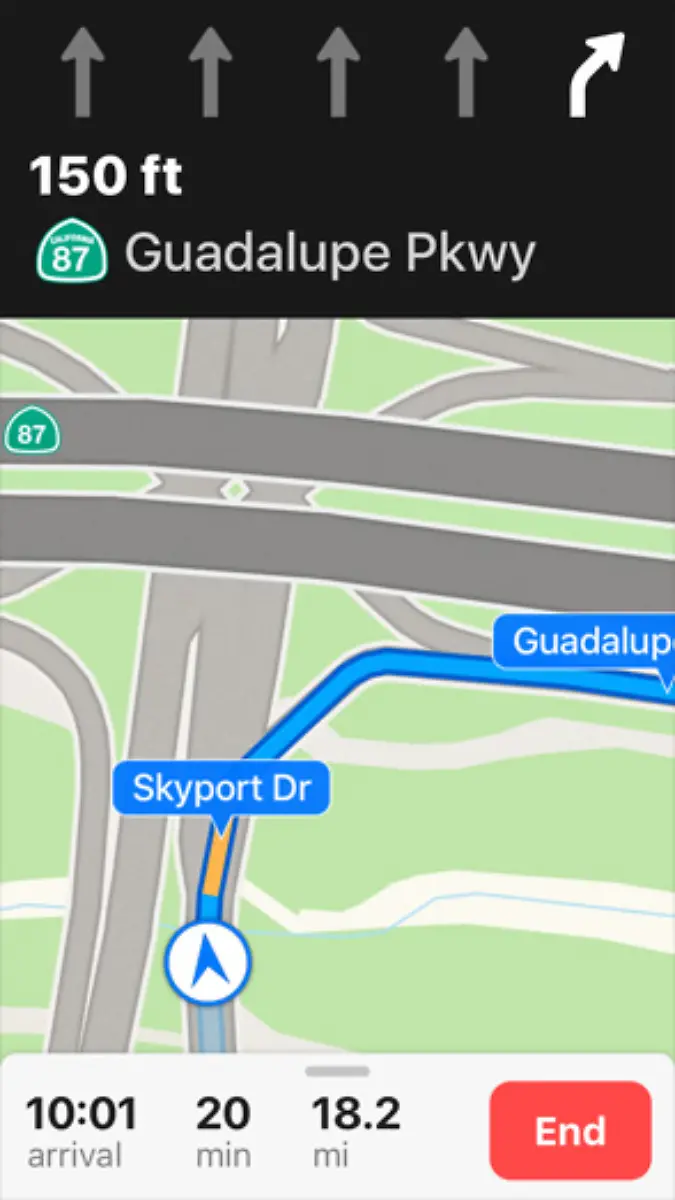Expand the route details card handle
The height and width of the screenshot is (1200, 675).
337,1071
